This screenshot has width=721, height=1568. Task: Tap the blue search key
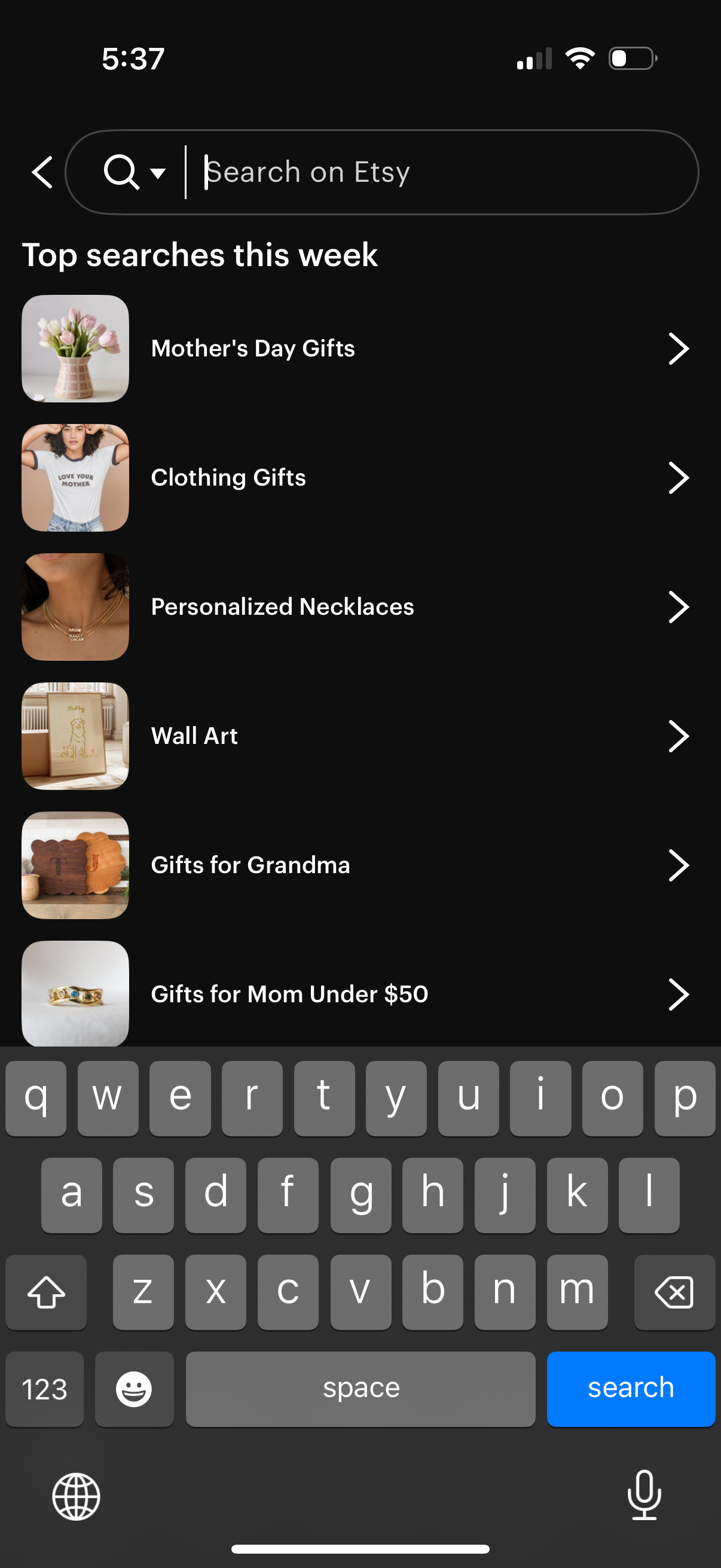click(631, 1389)
